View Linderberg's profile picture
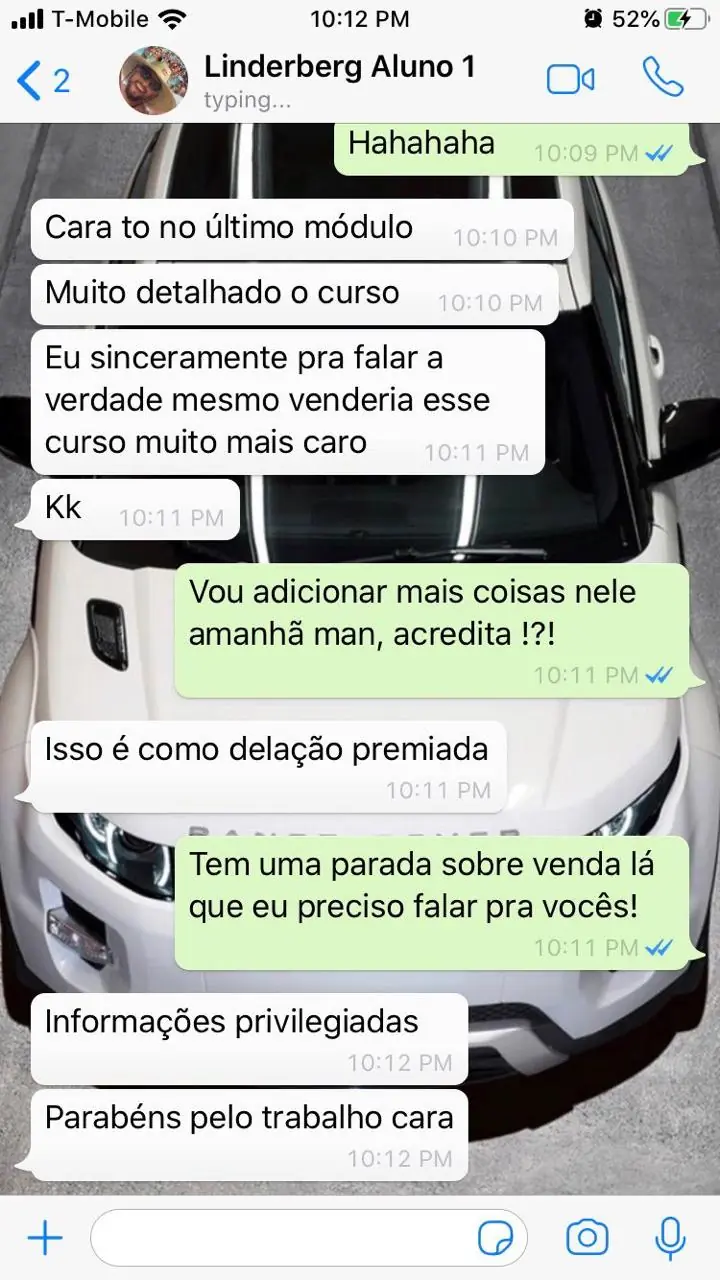Viewport: 720px width, 1280px height. (x=152, y=79)
